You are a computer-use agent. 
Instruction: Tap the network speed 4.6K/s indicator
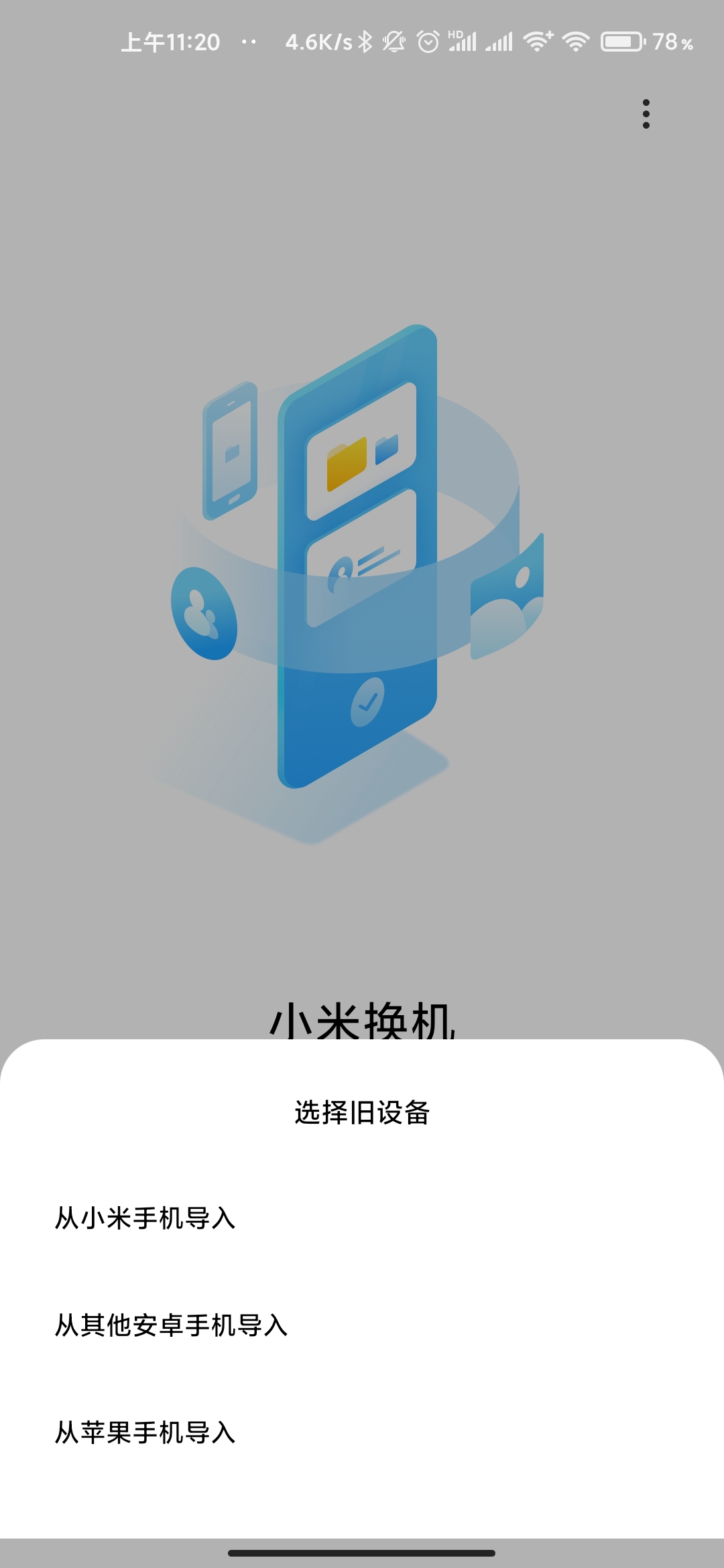click(316, 42)
